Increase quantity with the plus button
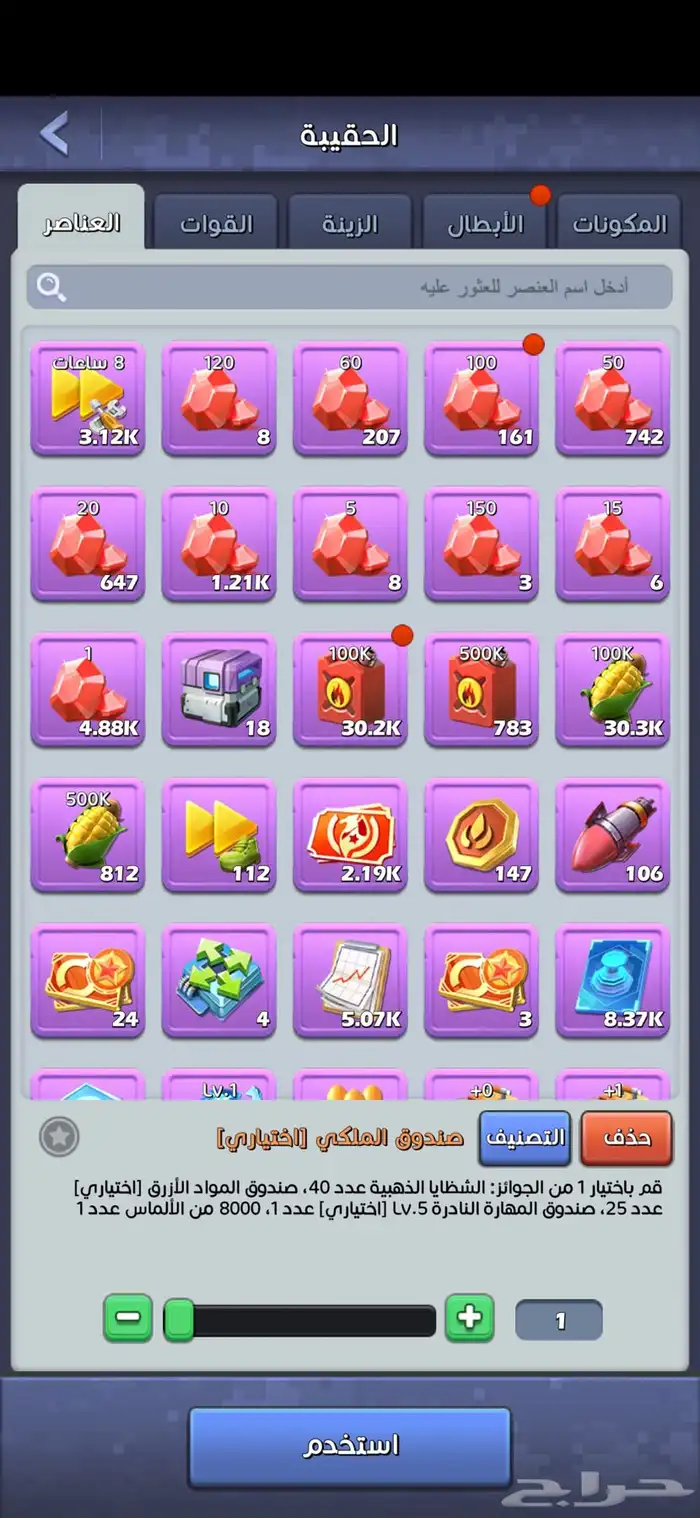Viewport: 700px width, 1518px height. [x=469, y=1318]
